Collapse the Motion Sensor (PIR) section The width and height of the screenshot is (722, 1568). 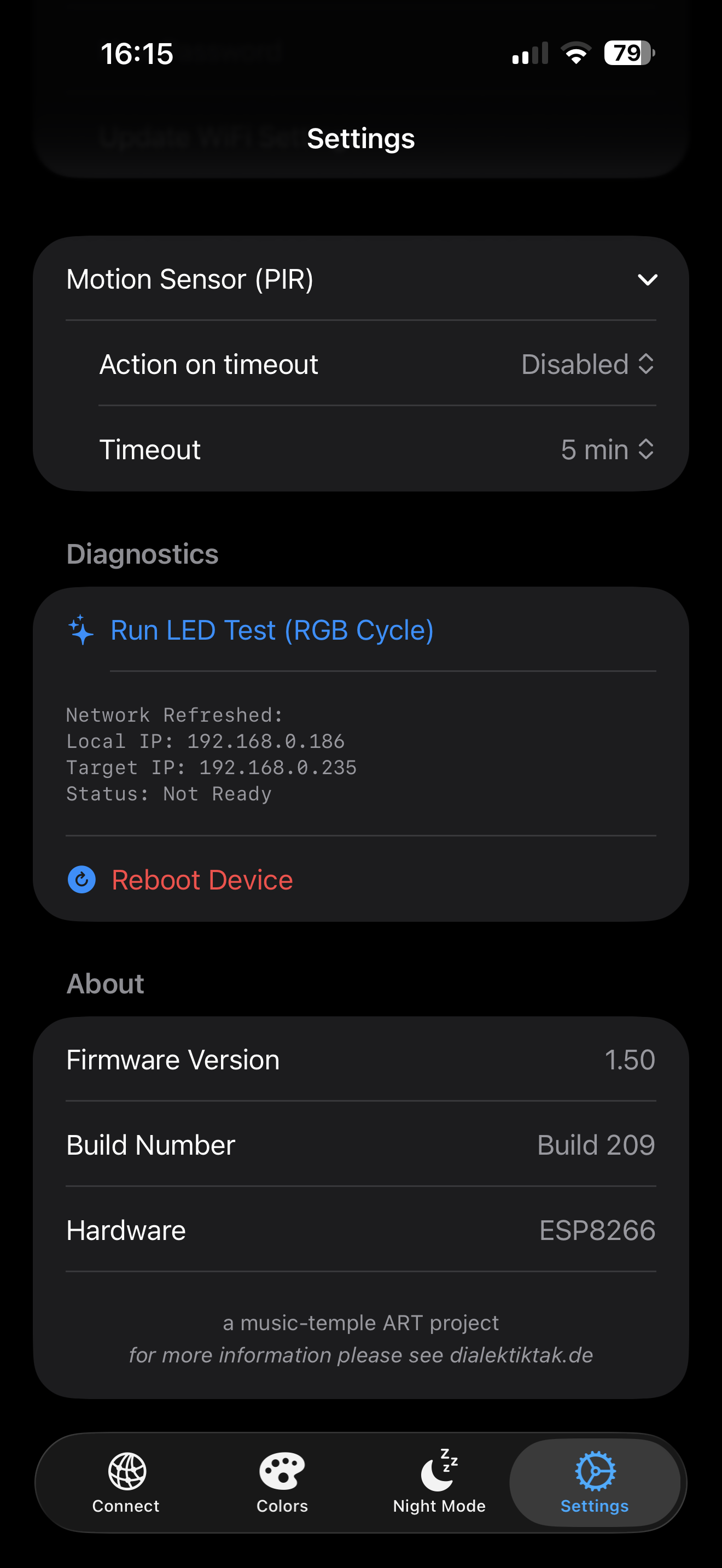[x=647, y=279]
